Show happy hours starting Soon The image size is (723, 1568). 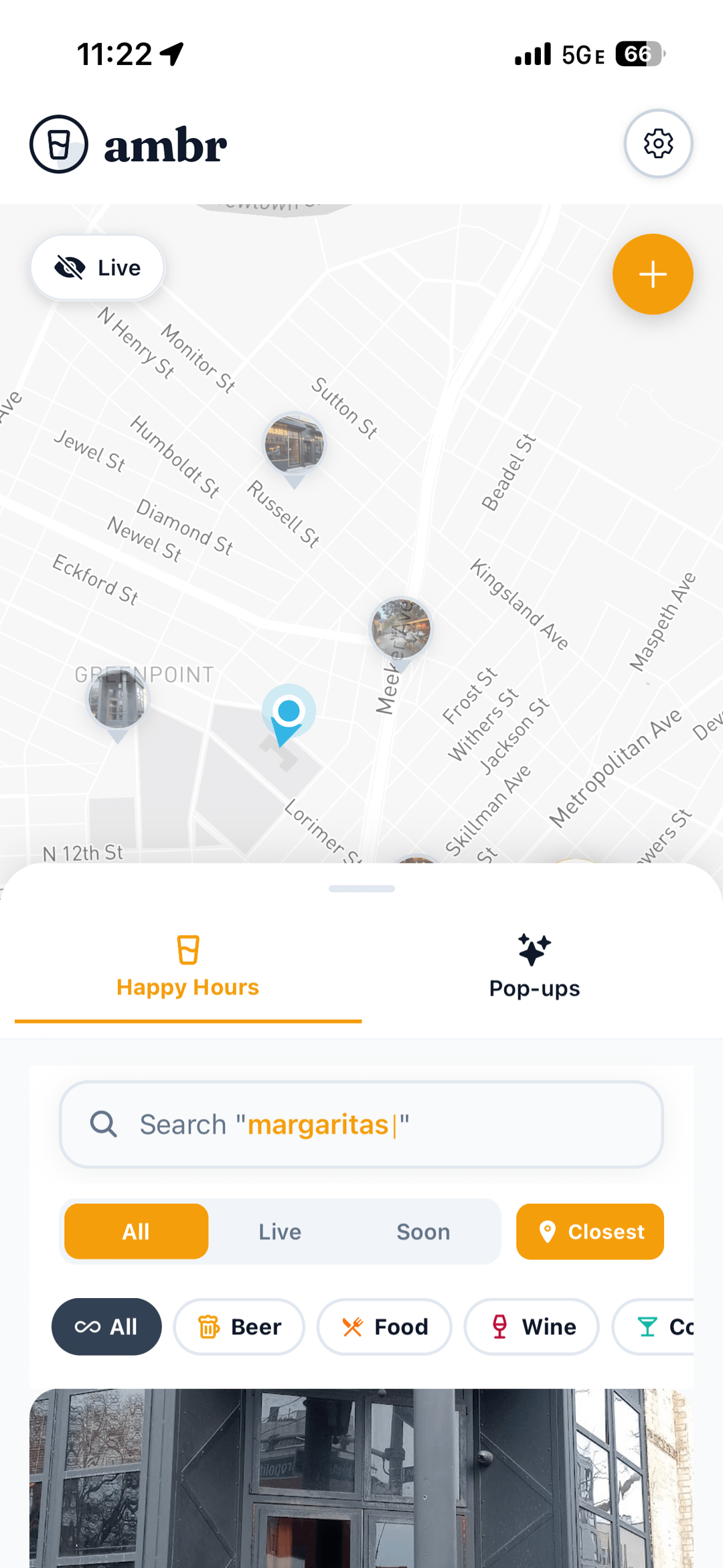pos(423,1232)
